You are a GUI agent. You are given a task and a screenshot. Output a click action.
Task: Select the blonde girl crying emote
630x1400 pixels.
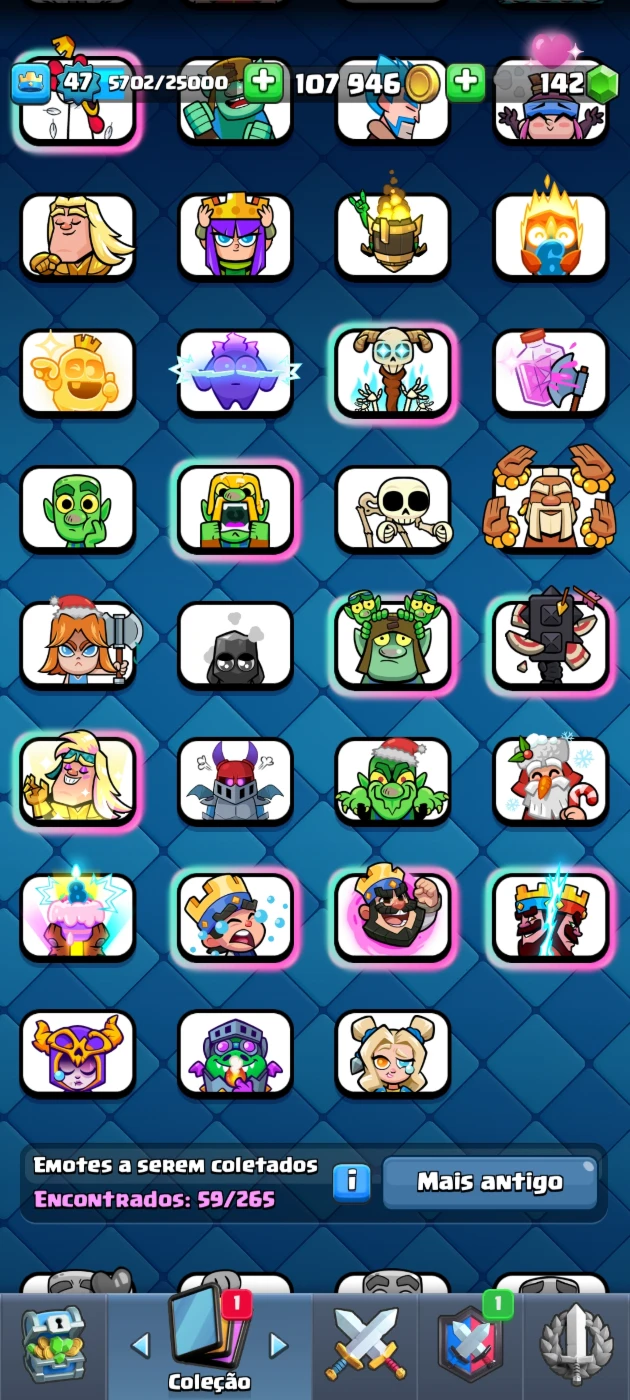click(393, 1053)
